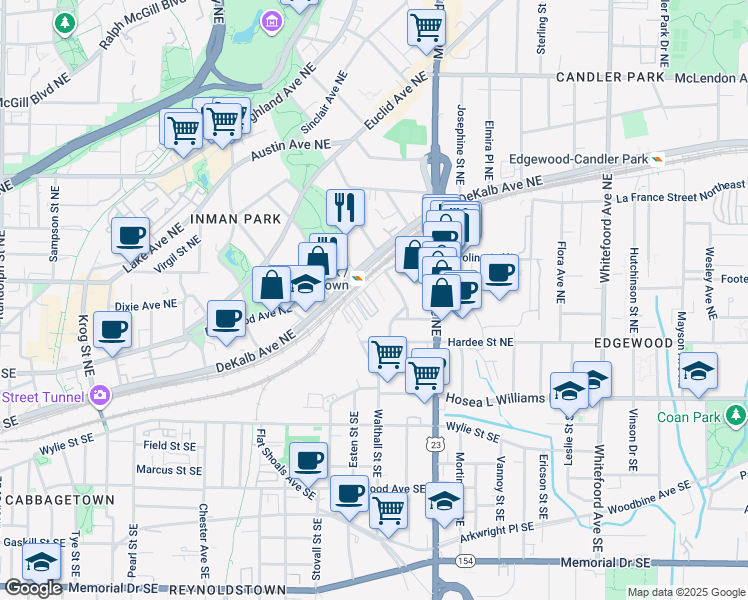Tap the school marker above Leslie St
The width and height of the screenshot is (748, 600).
pos(569,394)
